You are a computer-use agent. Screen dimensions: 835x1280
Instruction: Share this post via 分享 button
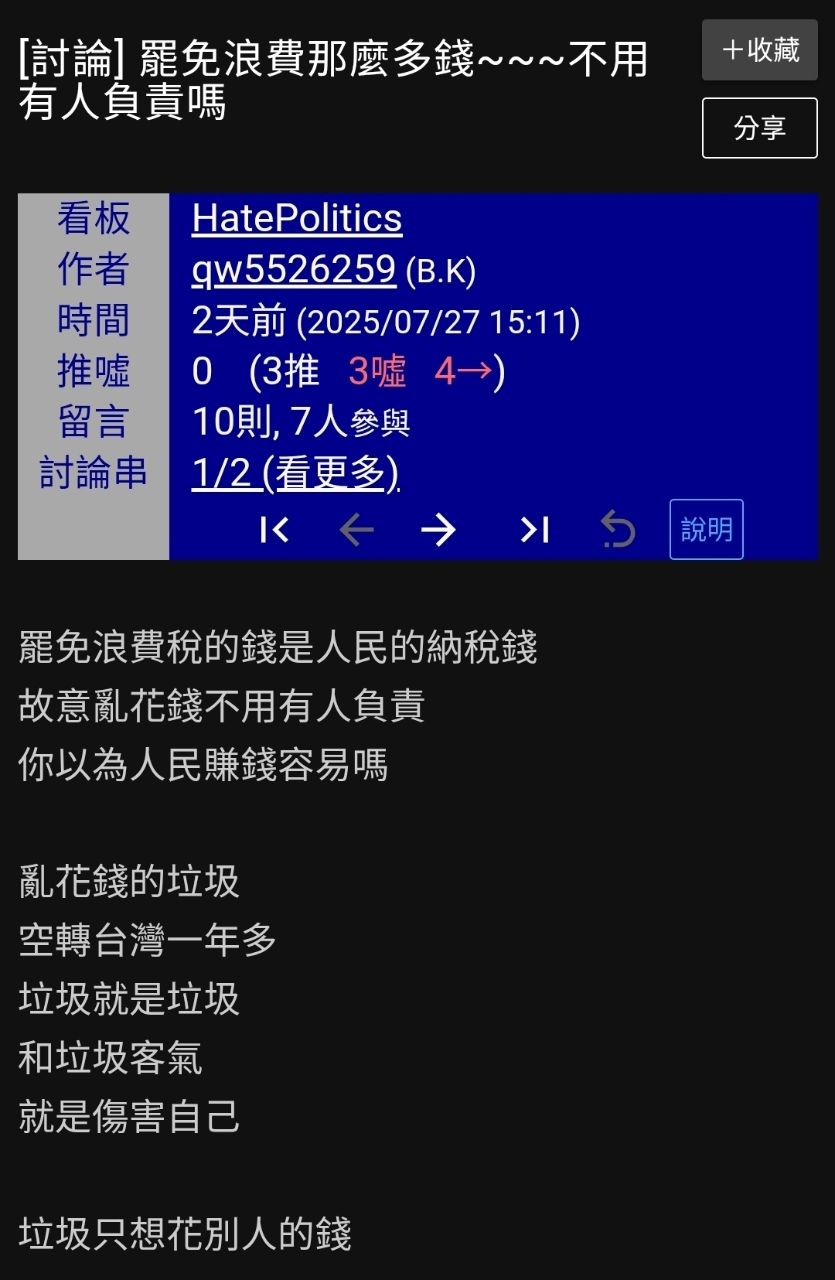click(759, 128)
